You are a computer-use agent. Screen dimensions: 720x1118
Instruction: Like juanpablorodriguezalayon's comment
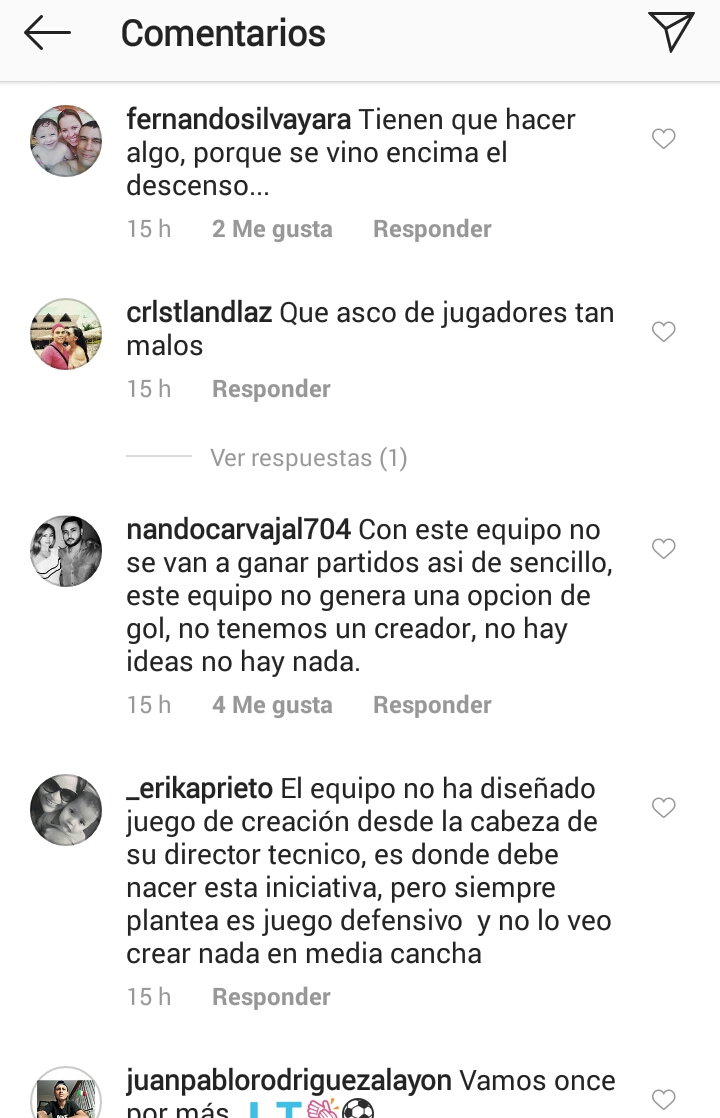coord(664,1098)
